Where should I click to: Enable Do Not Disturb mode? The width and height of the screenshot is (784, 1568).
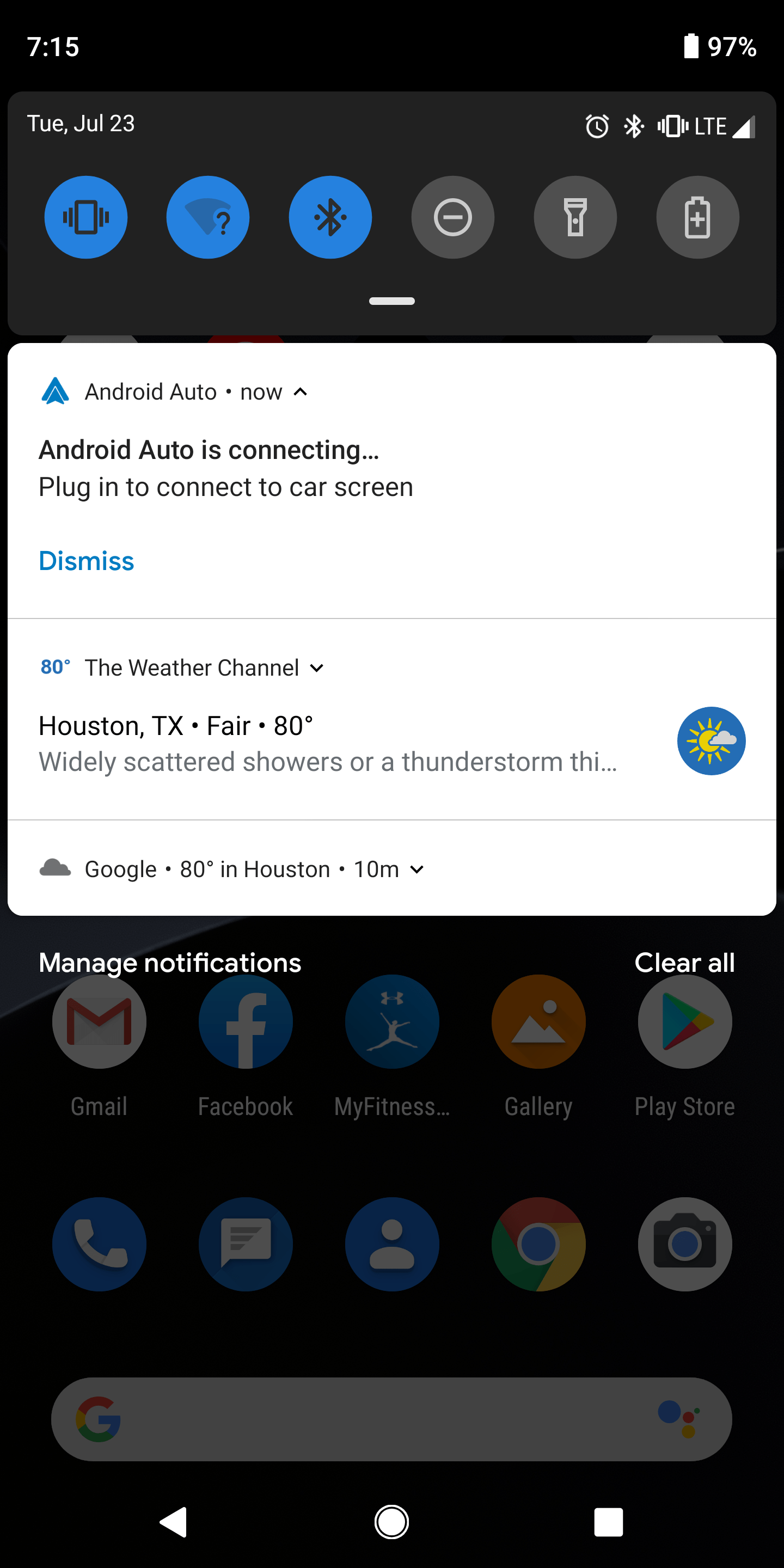(452, 217)
